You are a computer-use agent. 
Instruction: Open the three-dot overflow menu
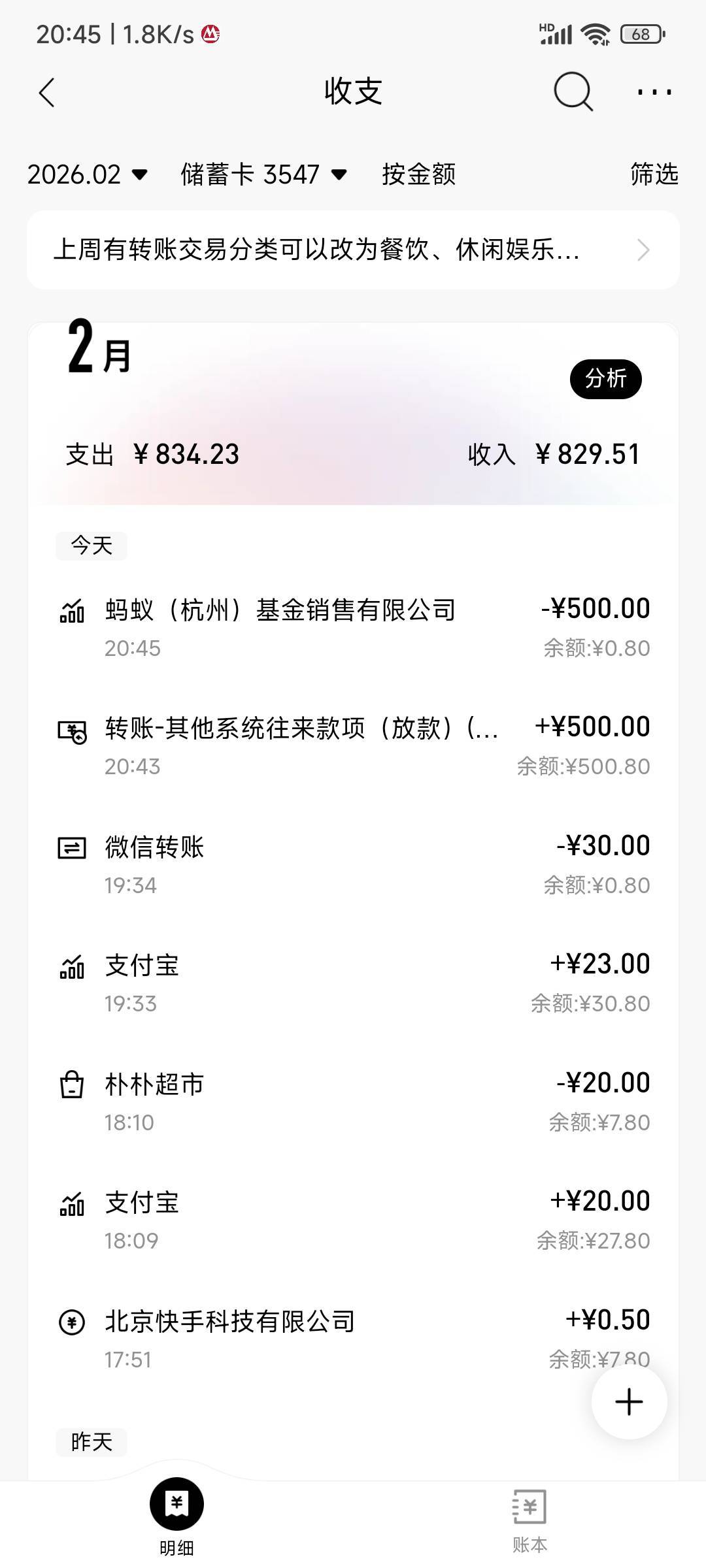tap(654, 92)
